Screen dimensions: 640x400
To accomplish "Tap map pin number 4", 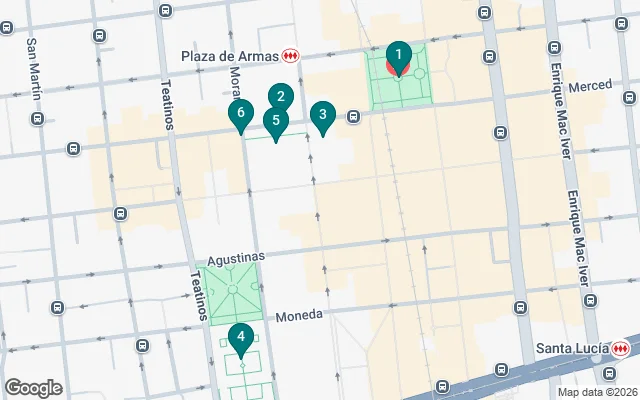I will 240,338.
